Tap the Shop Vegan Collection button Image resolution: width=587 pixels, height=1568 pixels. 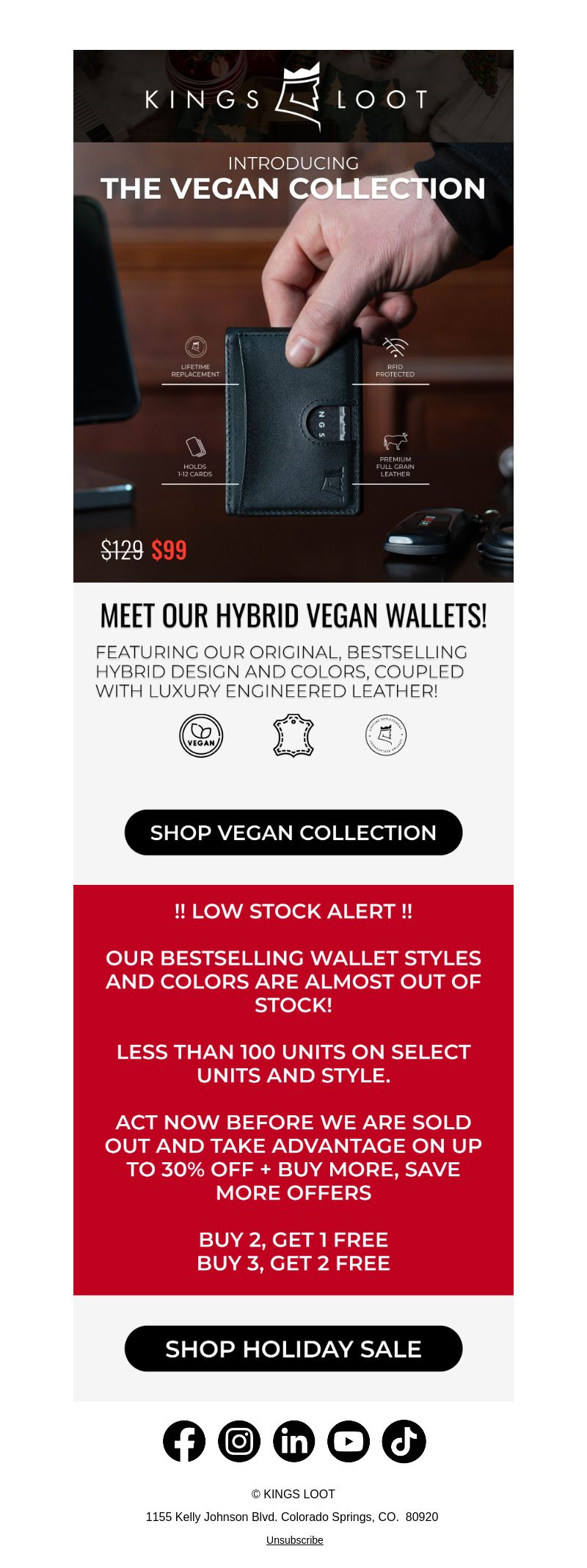[293, 832]
